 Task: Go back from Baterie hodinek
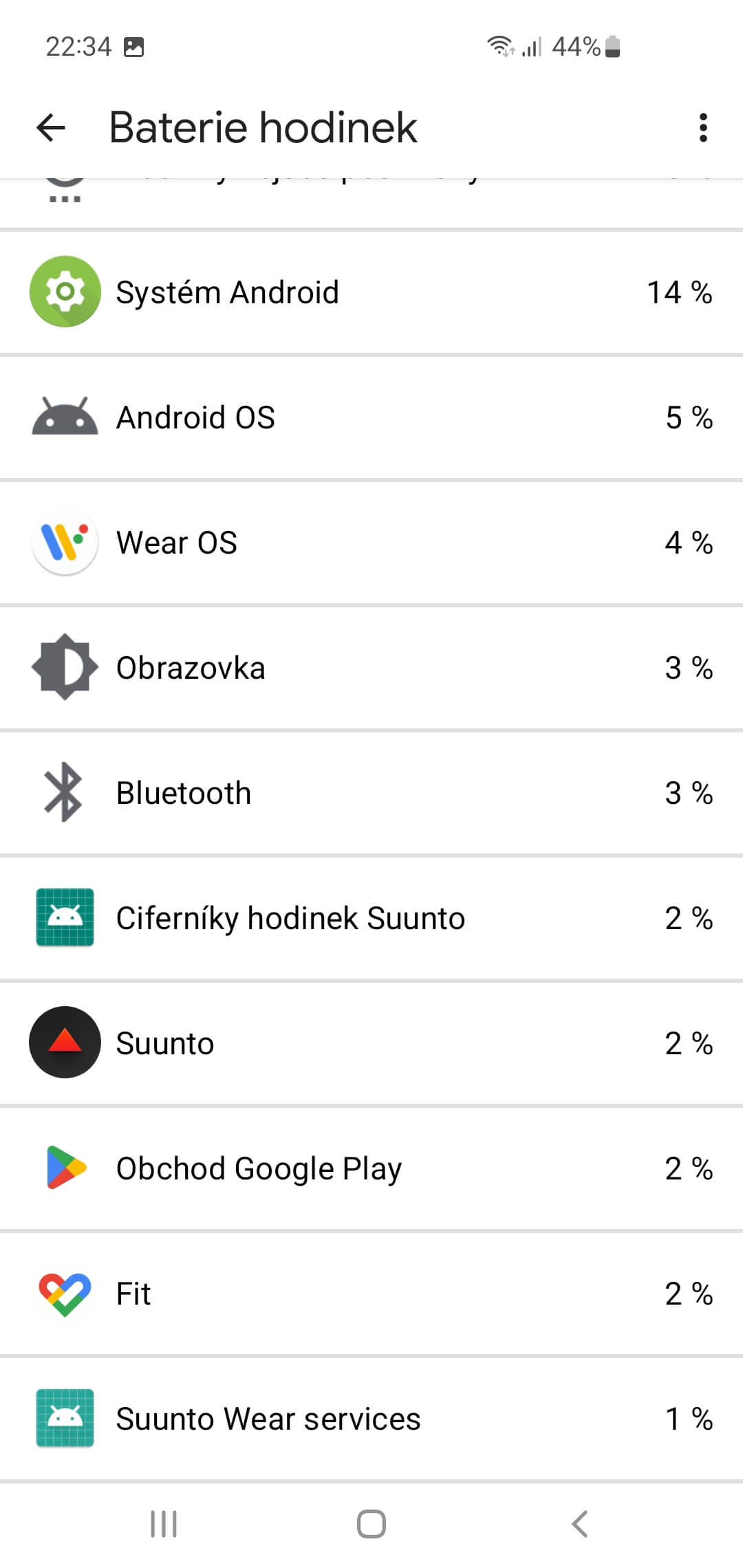(51, 128)
